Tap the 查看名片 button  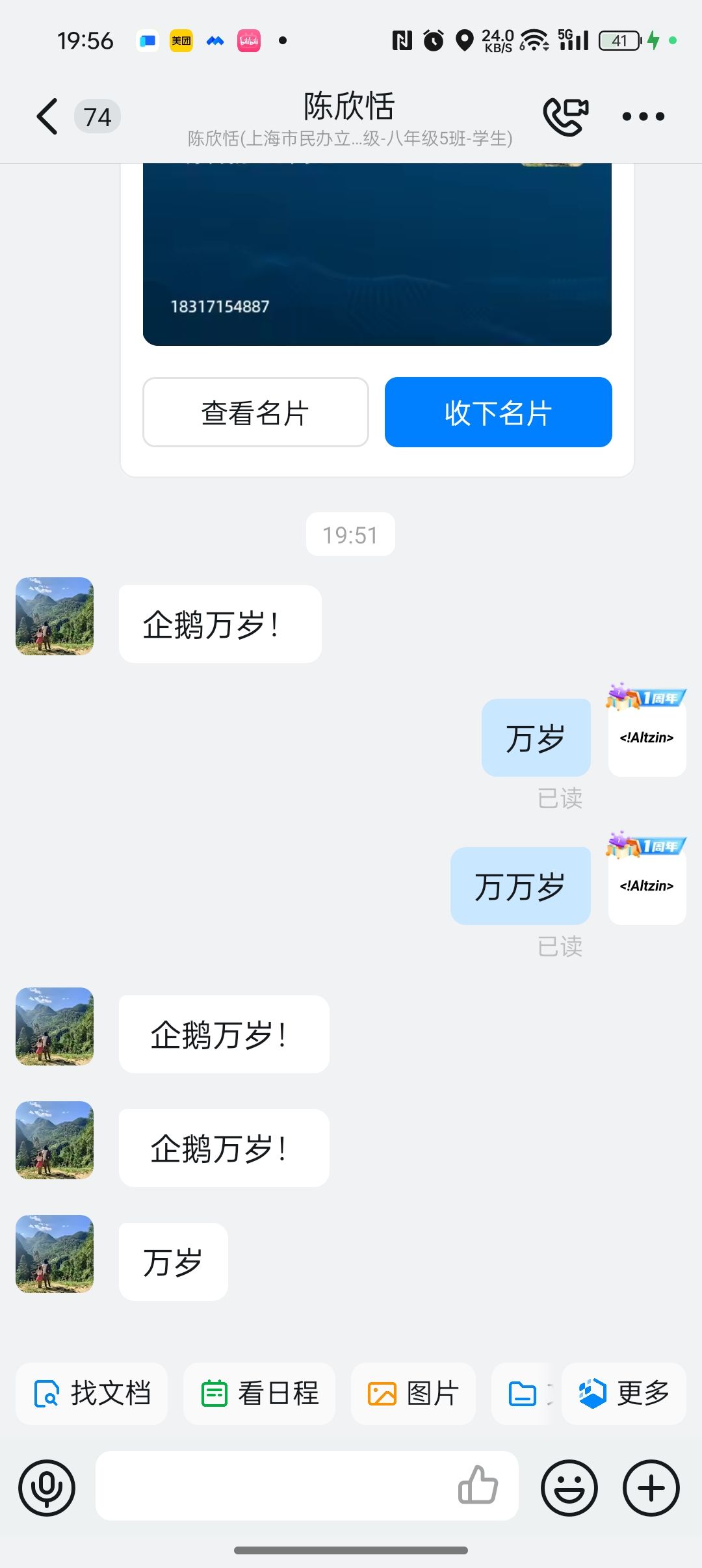pos(255,412)
